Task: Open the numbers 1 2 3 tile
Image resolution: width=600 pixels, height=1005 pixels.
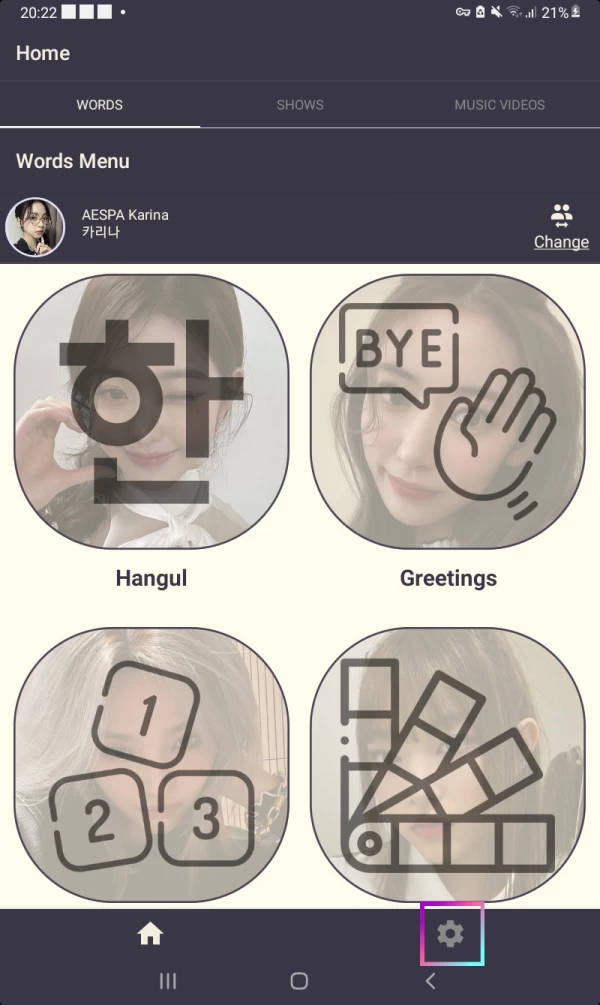Action: 151,765
